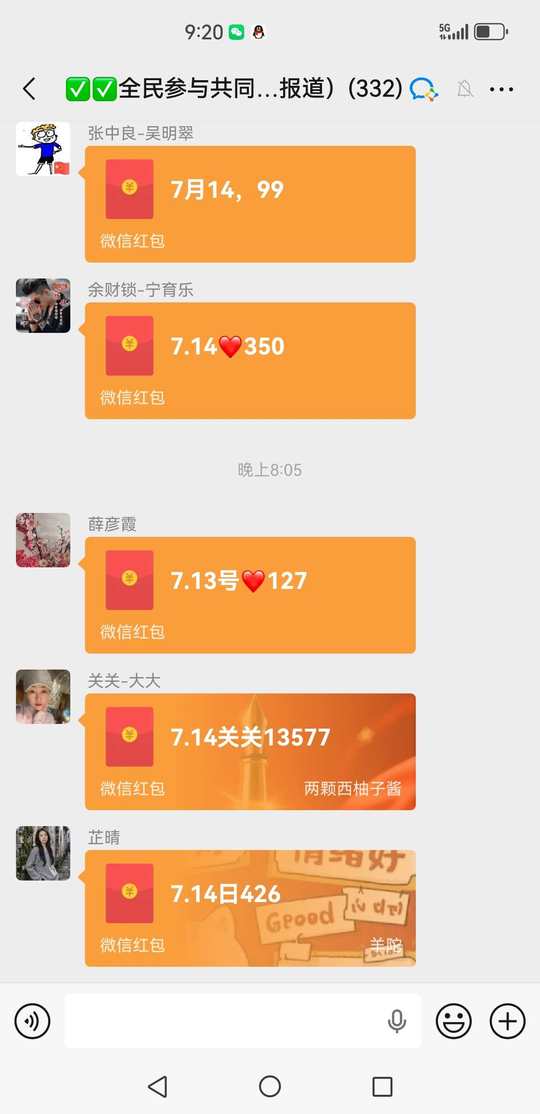Screen dimensions: 540x1114
Task: Go back from the group chat
Action: pos(29,90)
